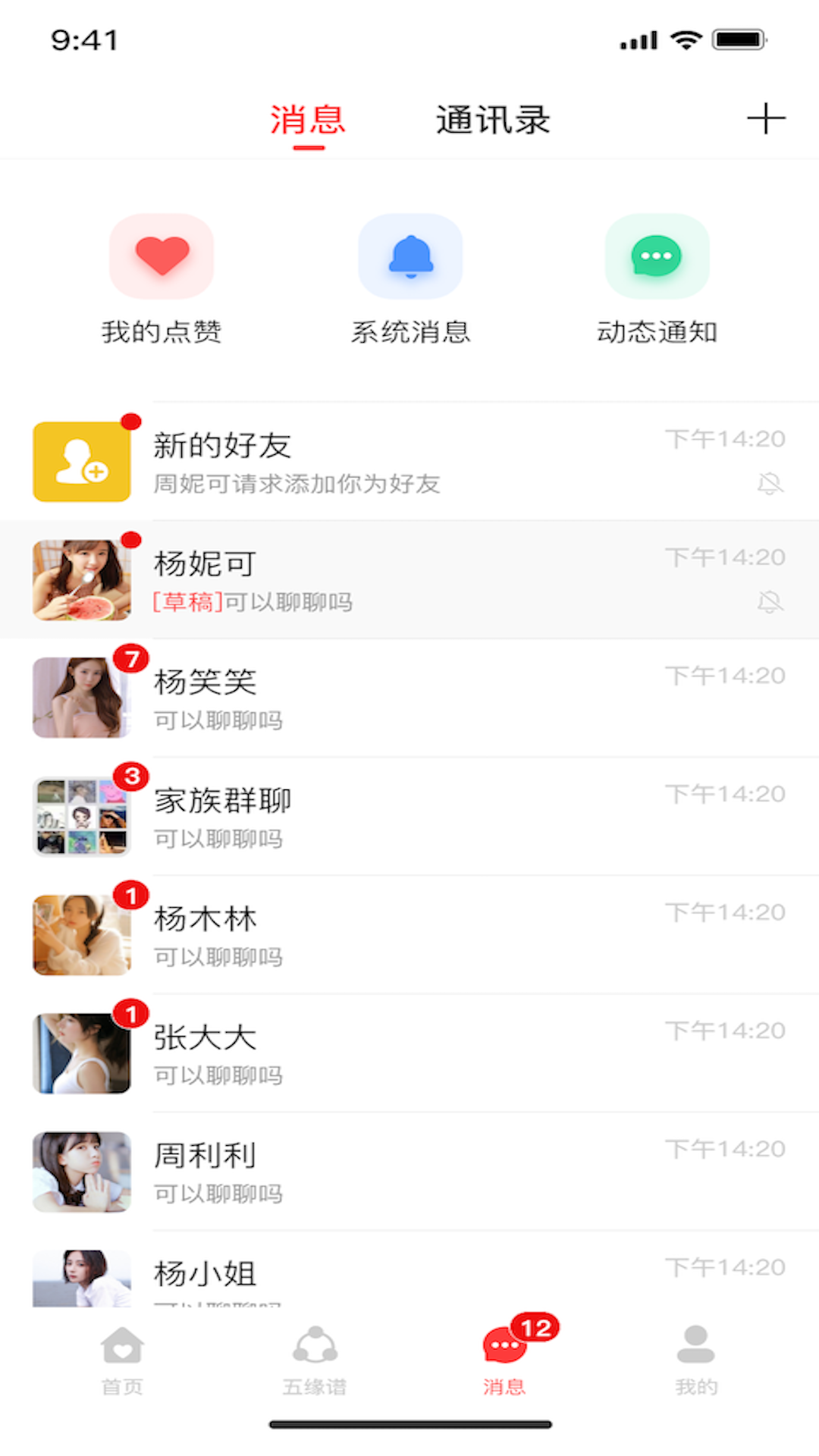The height and width of the screenshot is (1456, 819).
Task: Select the 消息 top tab
Action: click(x=308, y=121)
